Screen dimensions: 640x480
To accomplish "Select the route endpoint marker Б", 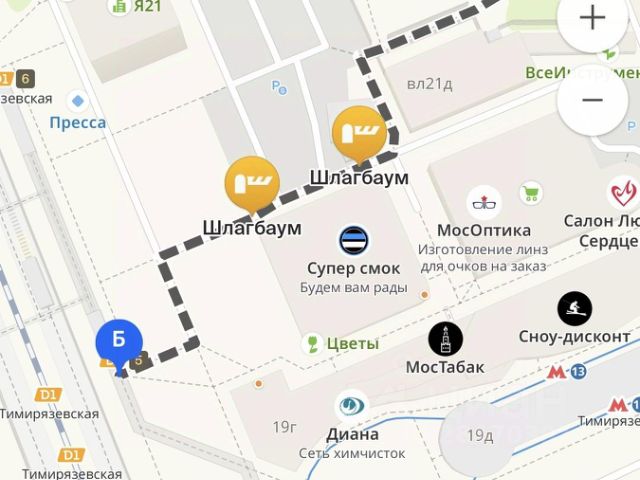I will 119,341.
